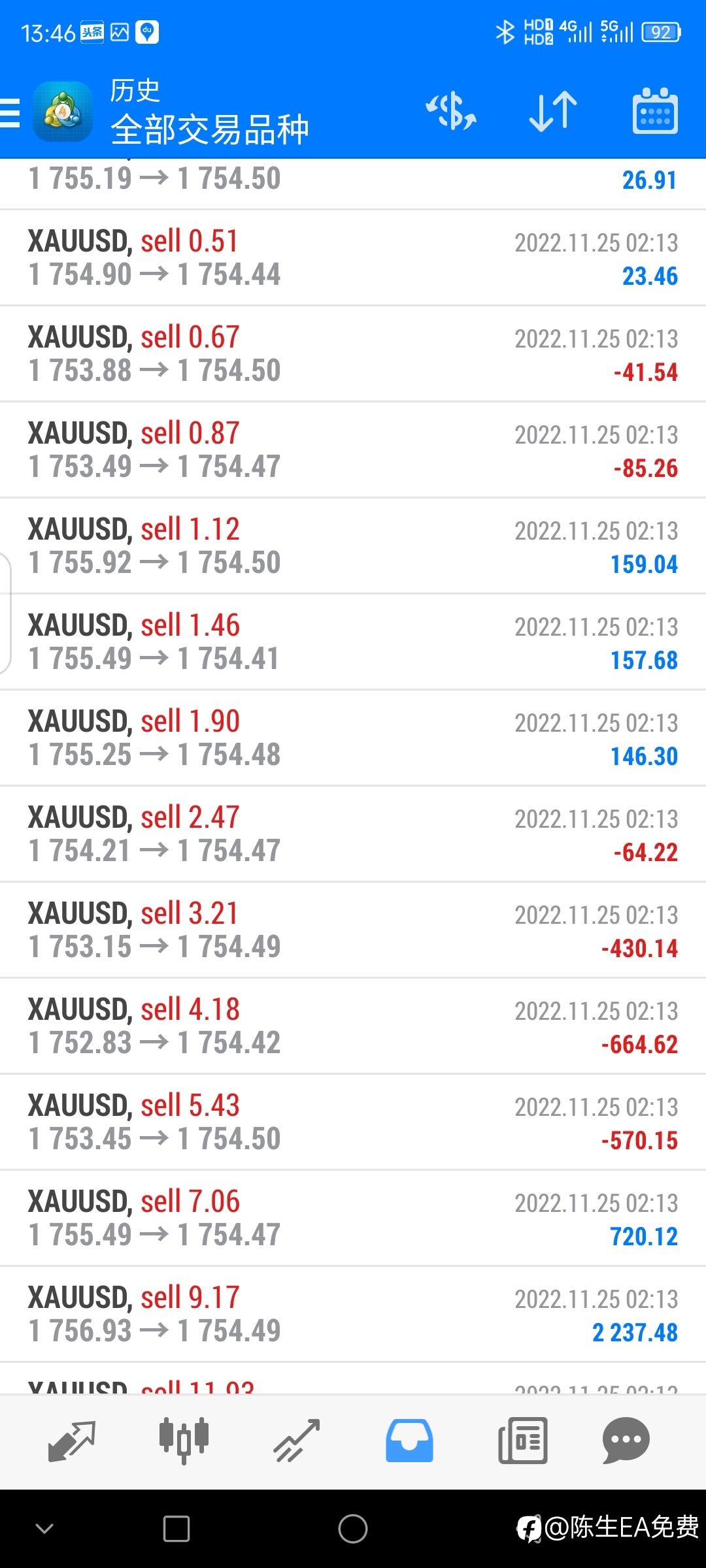The image size is (706, 1568).
Task: Open the XAUUSD sell 0.67 trade
Action: (x=353, y=354)
